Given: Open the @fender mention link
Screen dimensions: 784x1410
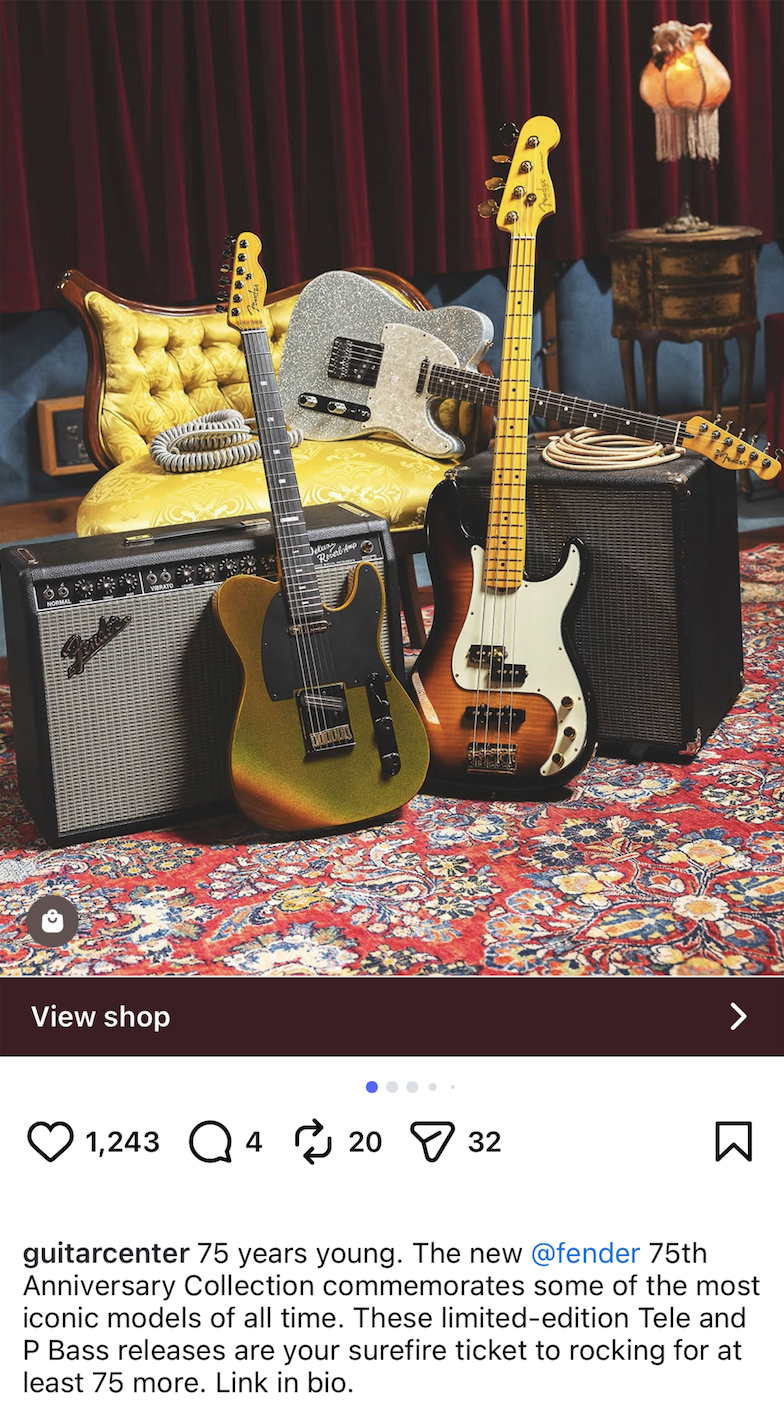Looking at the screenshot, I should tap(585, 1253).
